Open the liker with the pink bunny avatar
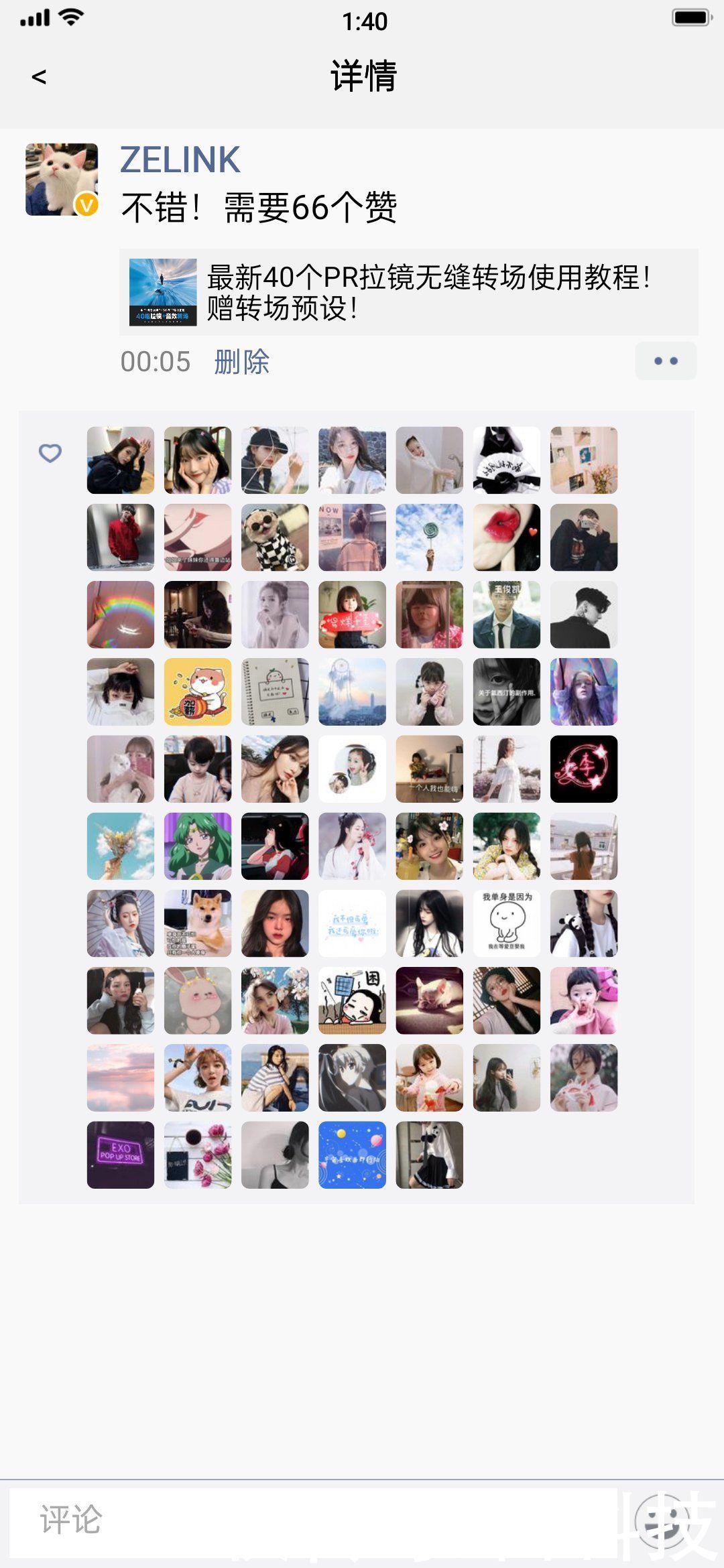This screenshot has height=1568, width=724. click(x=198, y=1000)
